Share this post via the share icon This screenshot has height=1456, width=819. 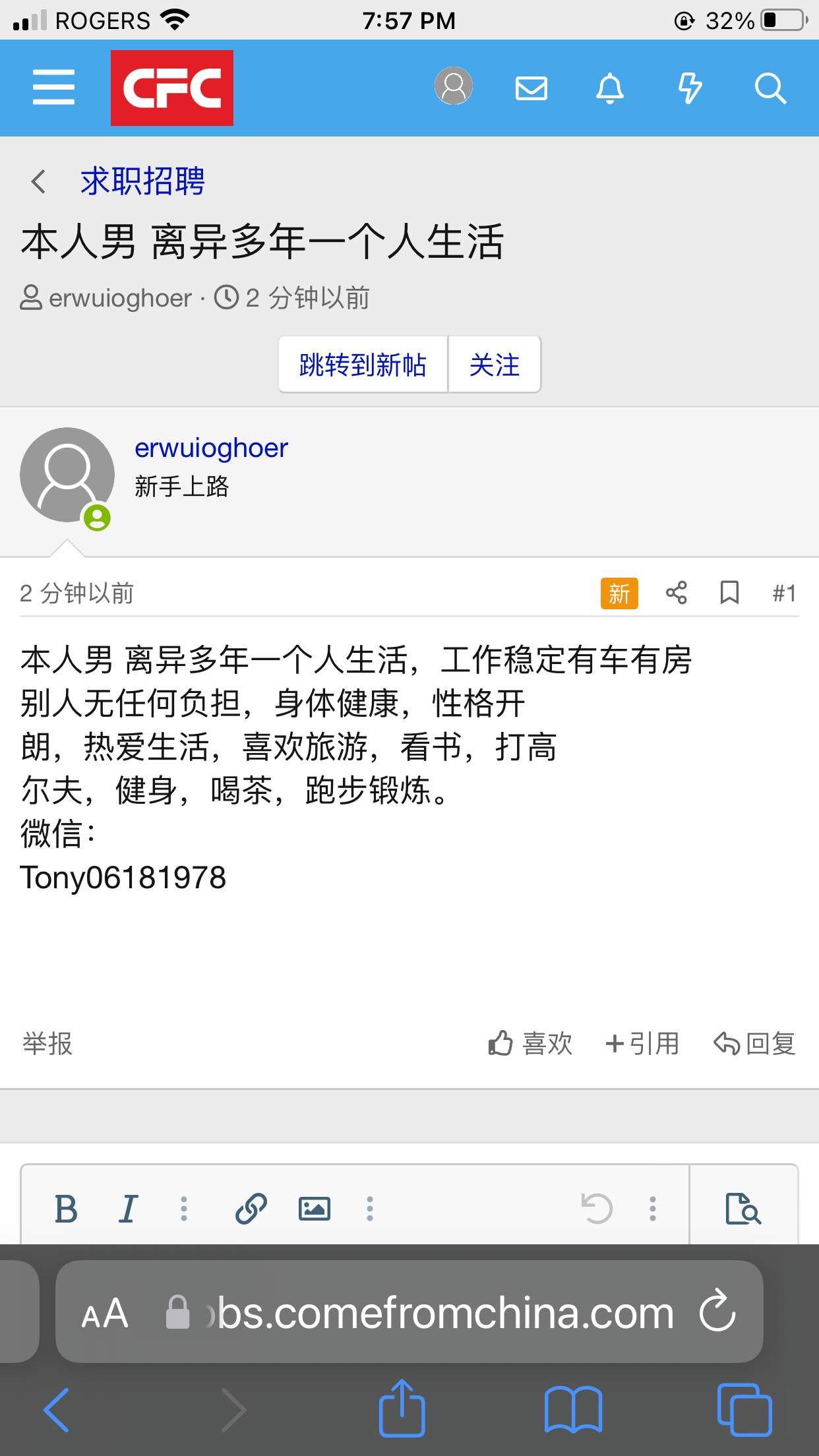point(677,593)
